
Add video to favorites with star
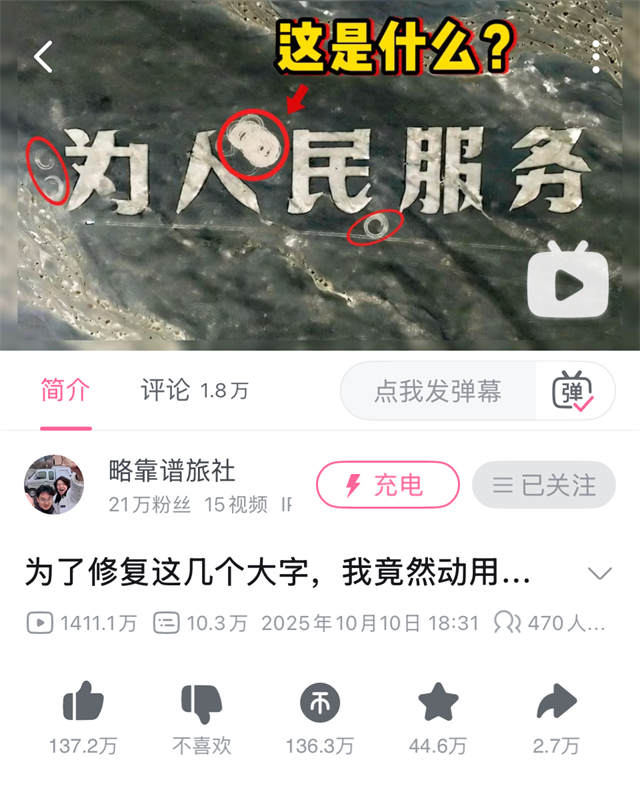pos(438,704)
